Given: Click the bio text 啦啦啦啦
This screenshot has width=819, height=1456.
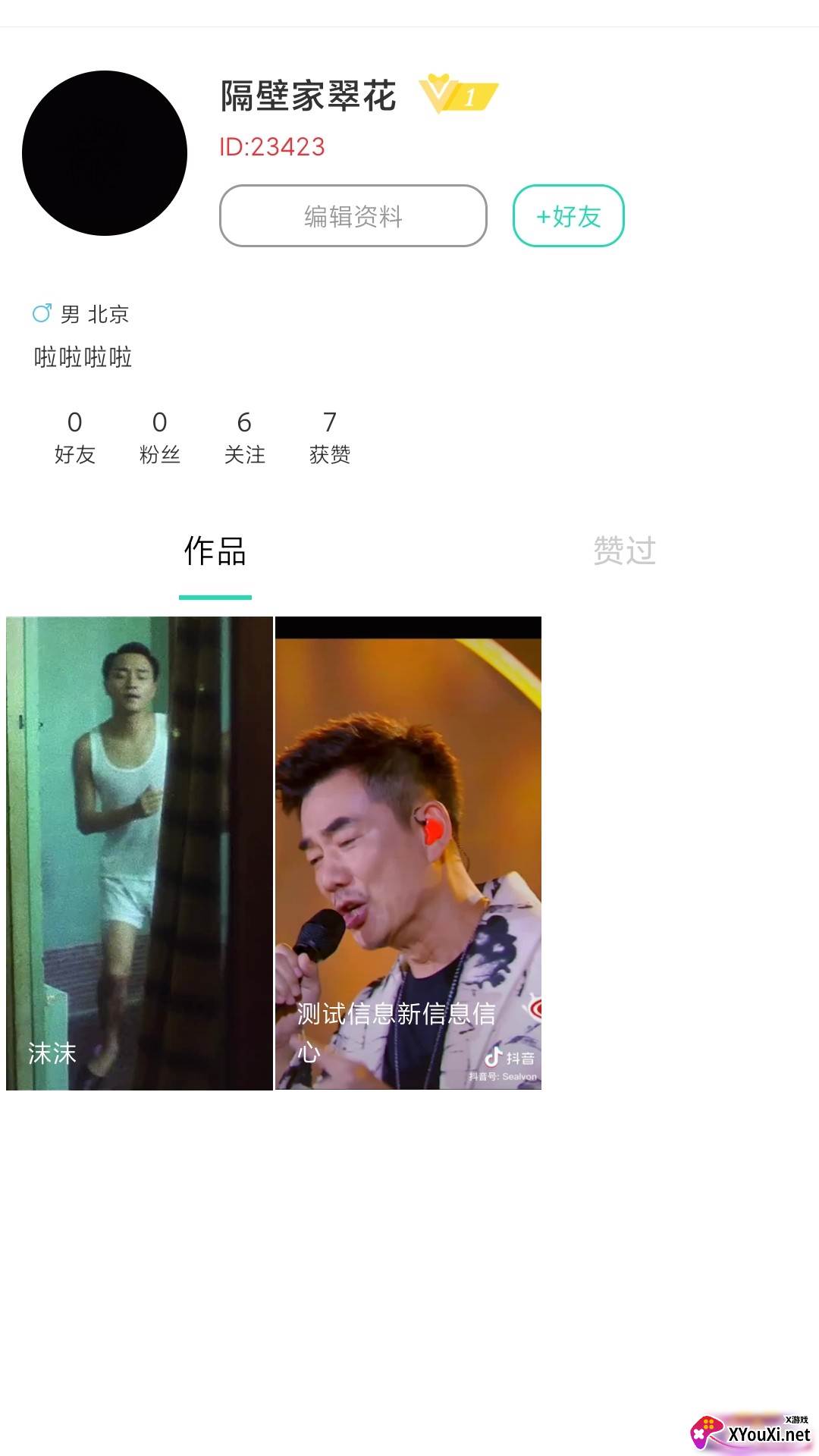Looking at the screenshot, I should 83,356.
